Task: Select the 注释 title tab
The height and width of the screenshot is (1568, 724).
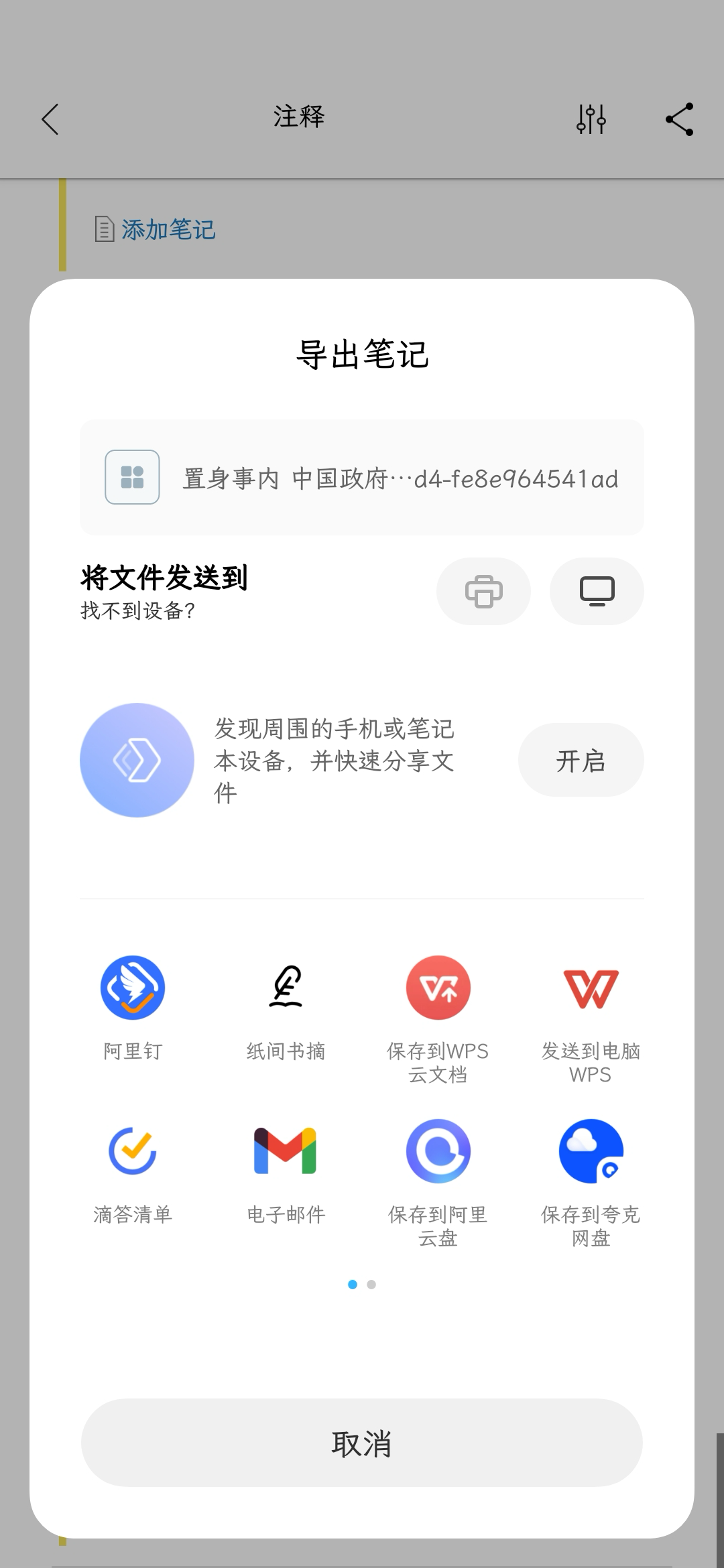Action: pos(298,116)
